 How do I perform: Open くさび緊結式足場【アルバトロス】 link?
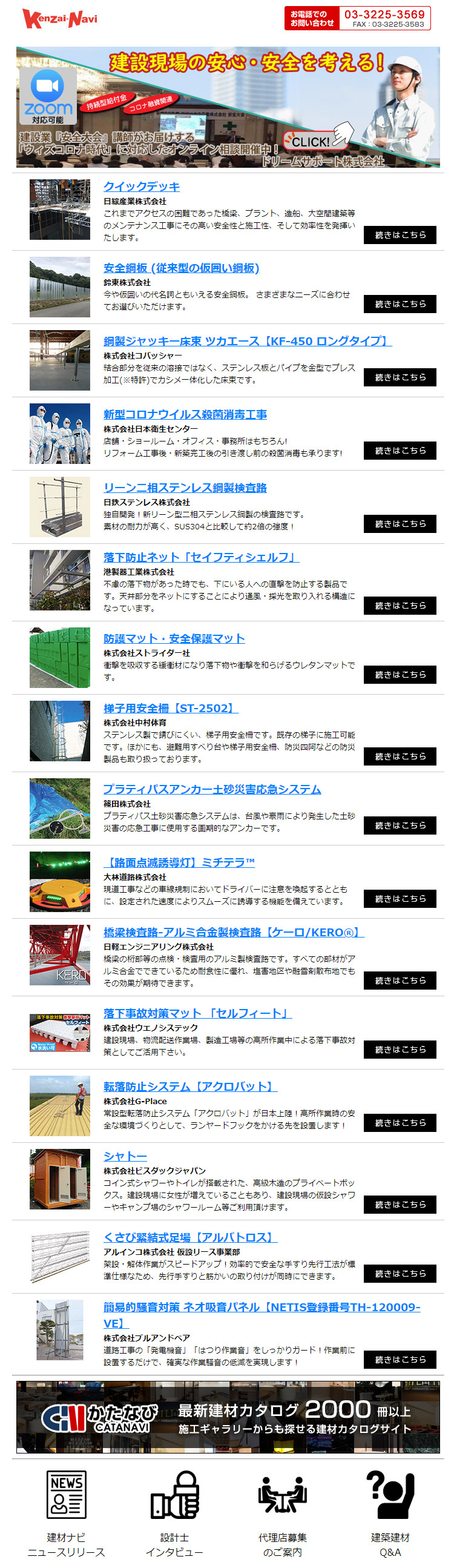190,1237
